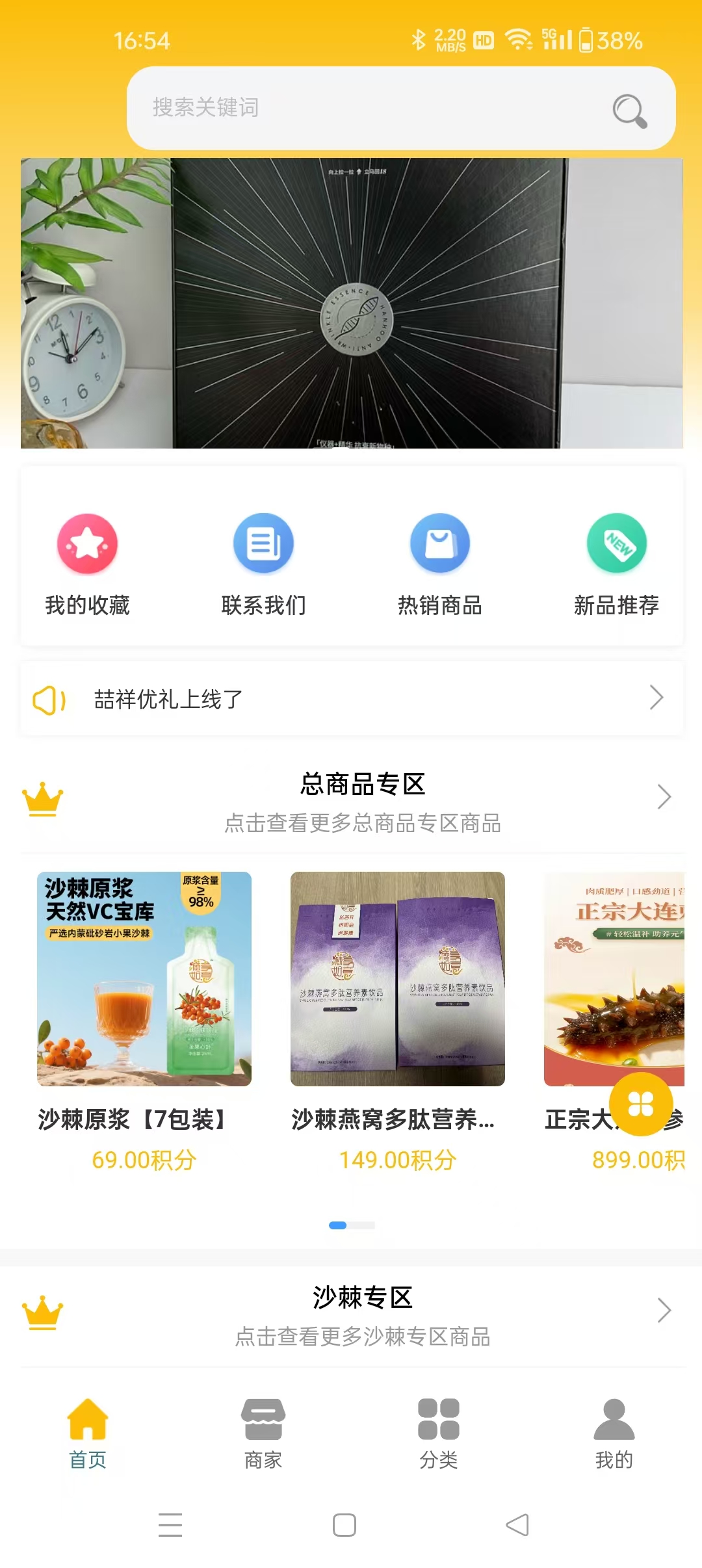
Task: Expand the 总商品专区 section
Action: coord(664,796)
